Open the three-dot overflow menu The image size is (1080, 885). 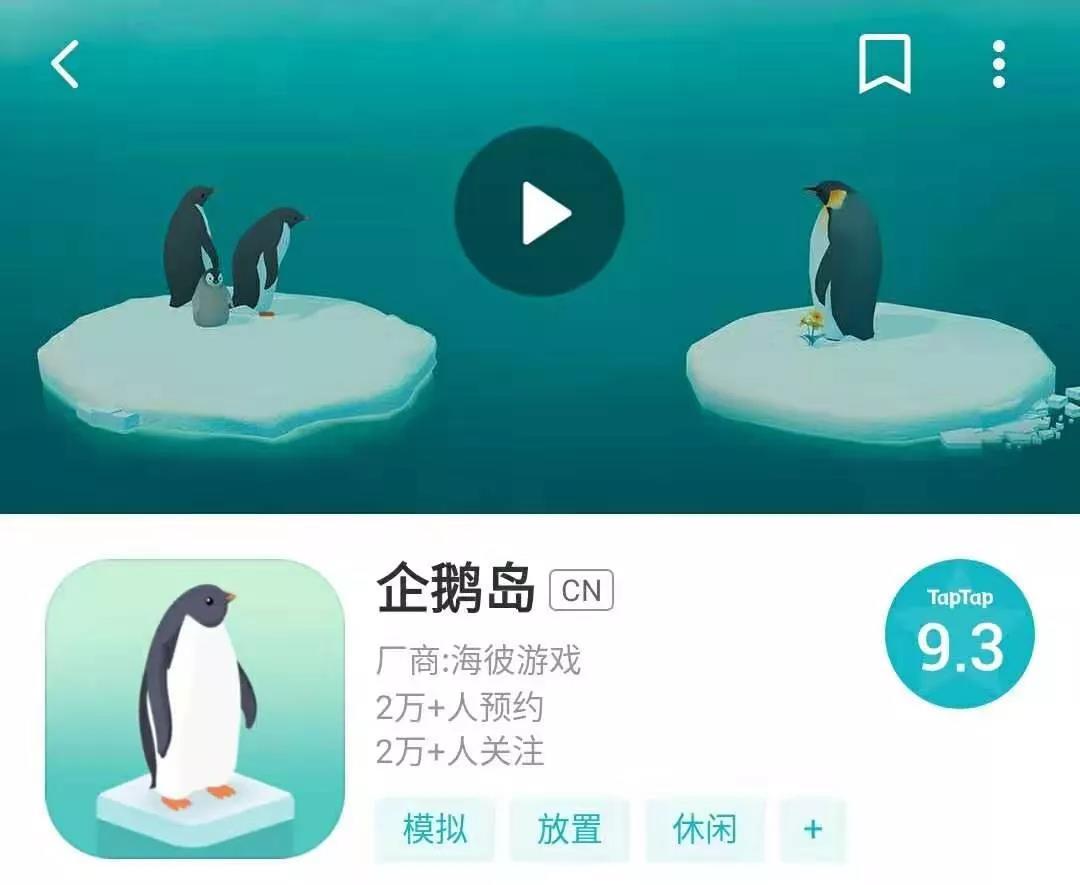(998, 65)
